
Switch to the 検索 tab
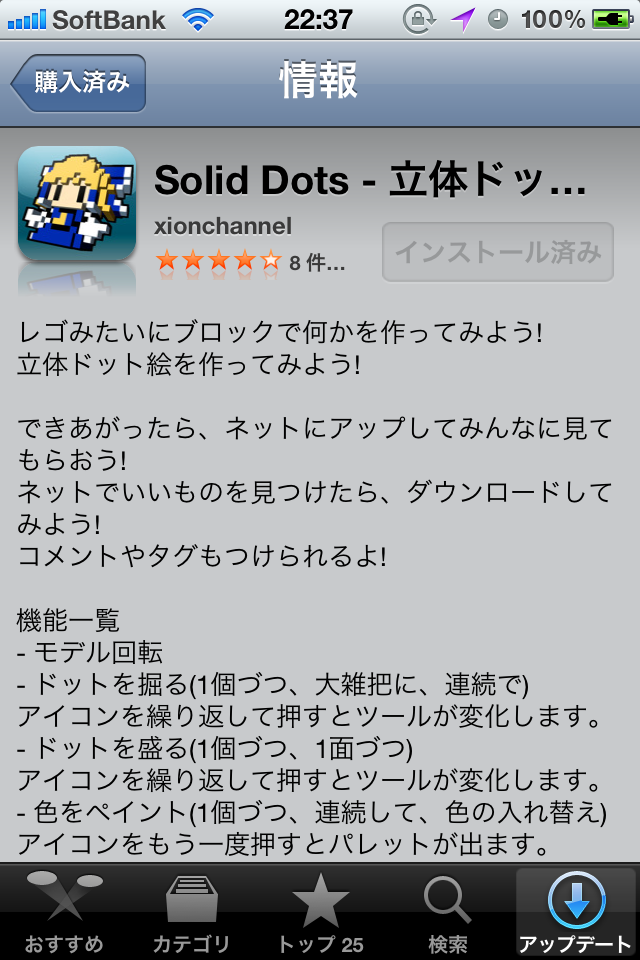(x=447, y=912)
